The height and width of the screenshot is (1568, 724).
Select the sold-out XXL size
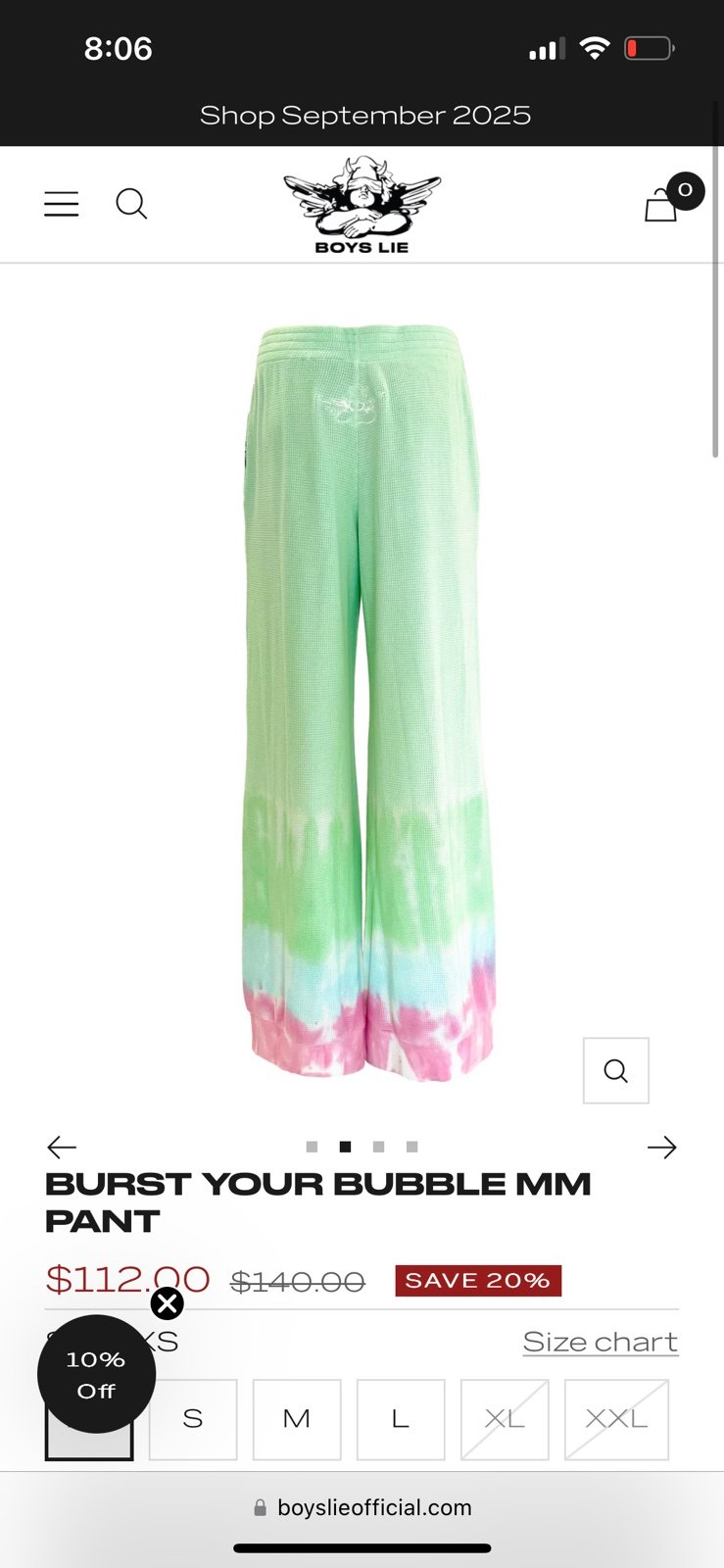tap(616, 1419)
